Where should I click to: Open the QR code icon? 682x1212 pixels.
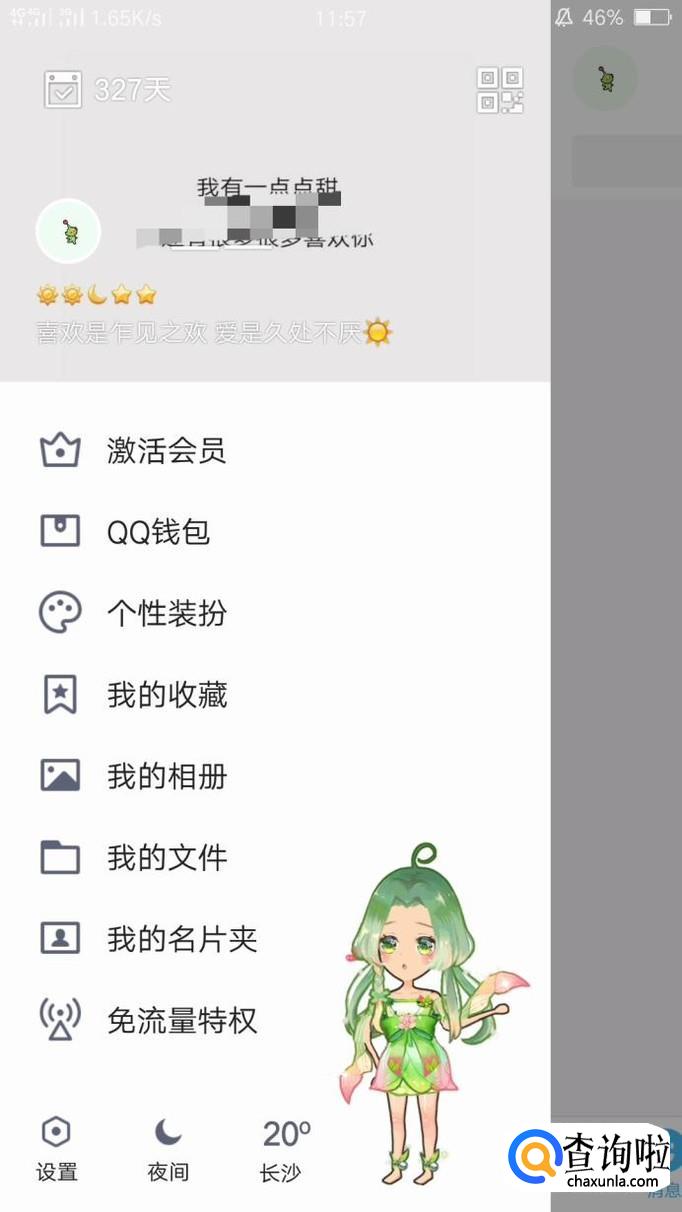click(x=500, y=90)
